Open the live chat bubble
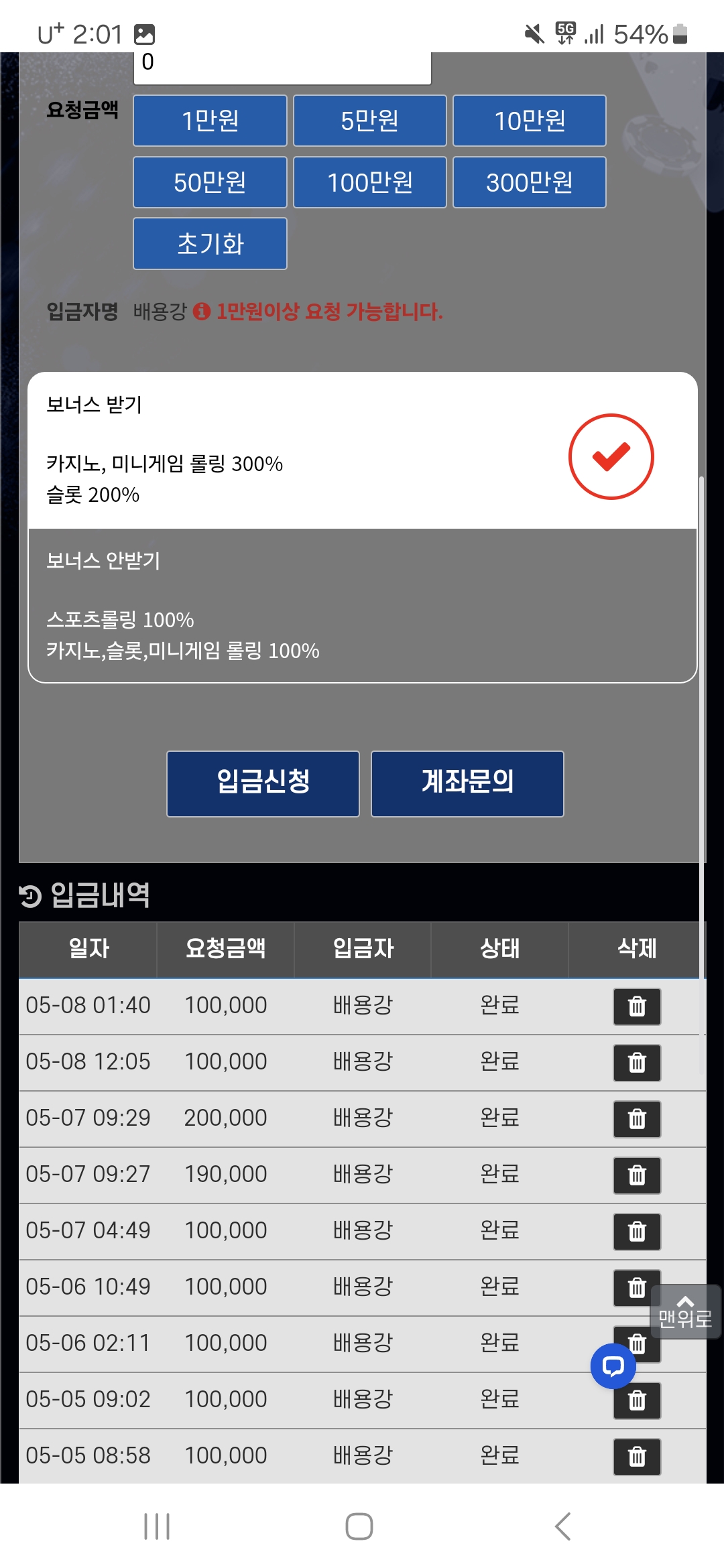The width and height of the screenshot is (724, 1568). point(613,1366)
